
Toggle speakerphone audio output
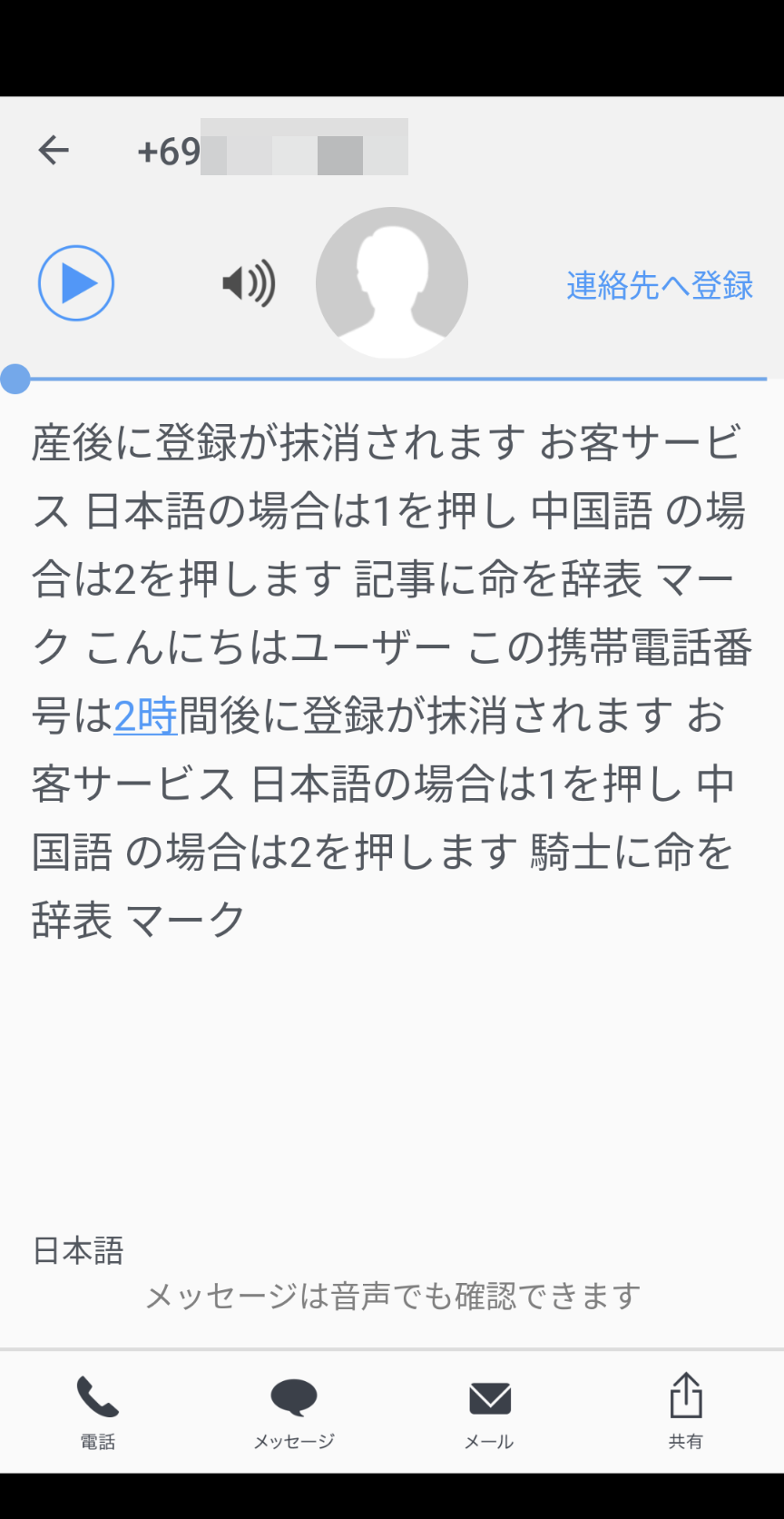coord(247,282)
